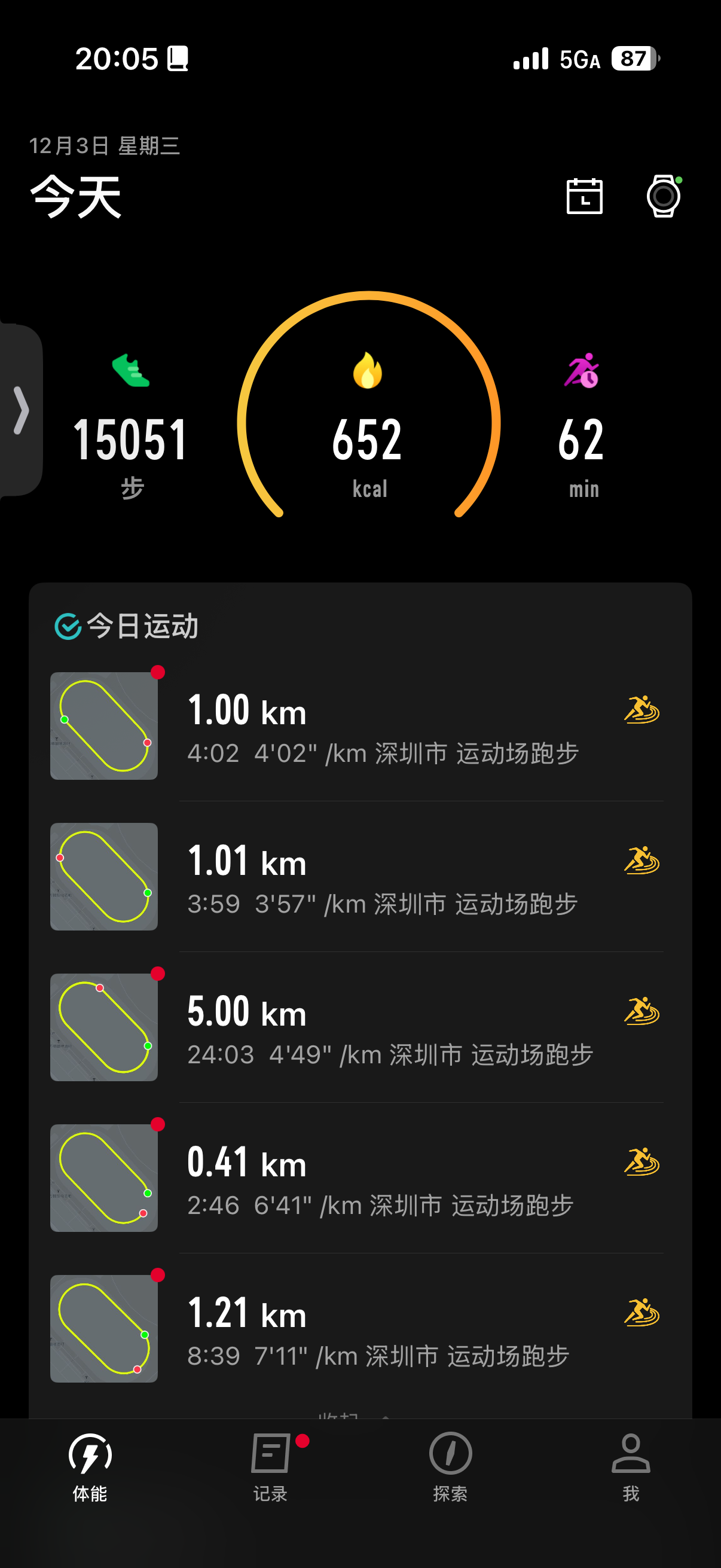This screenshot has width=721, height=1568.
Task: Open the calendar icon
Action: click(584, 196)
